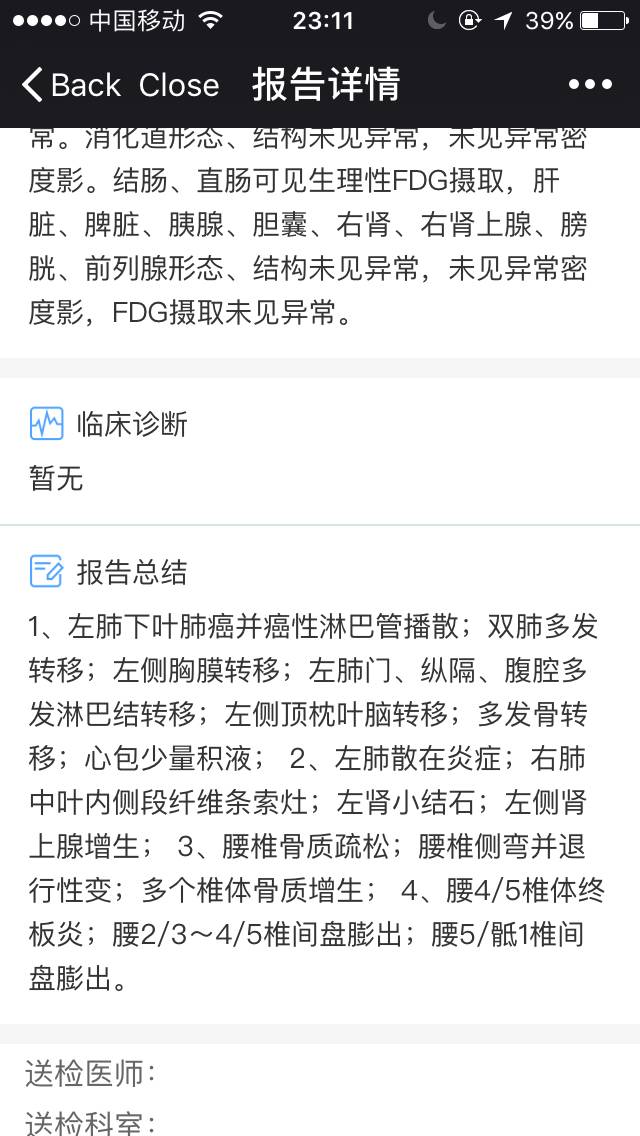
Task: Close the report details webview
Action: [x=179, y=85]
